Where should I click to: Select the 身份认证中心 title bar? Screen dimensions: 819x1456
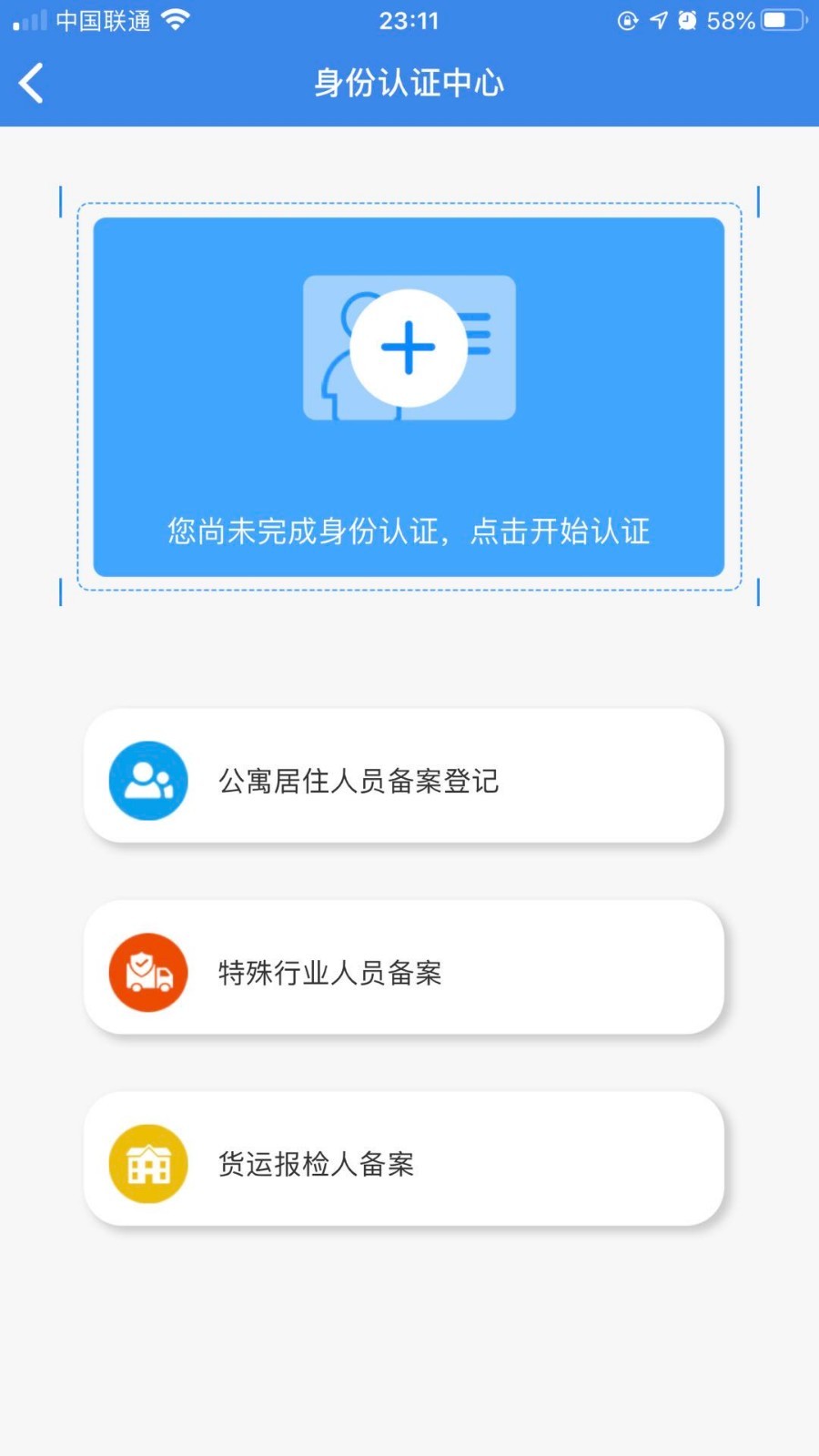point(409,82)
